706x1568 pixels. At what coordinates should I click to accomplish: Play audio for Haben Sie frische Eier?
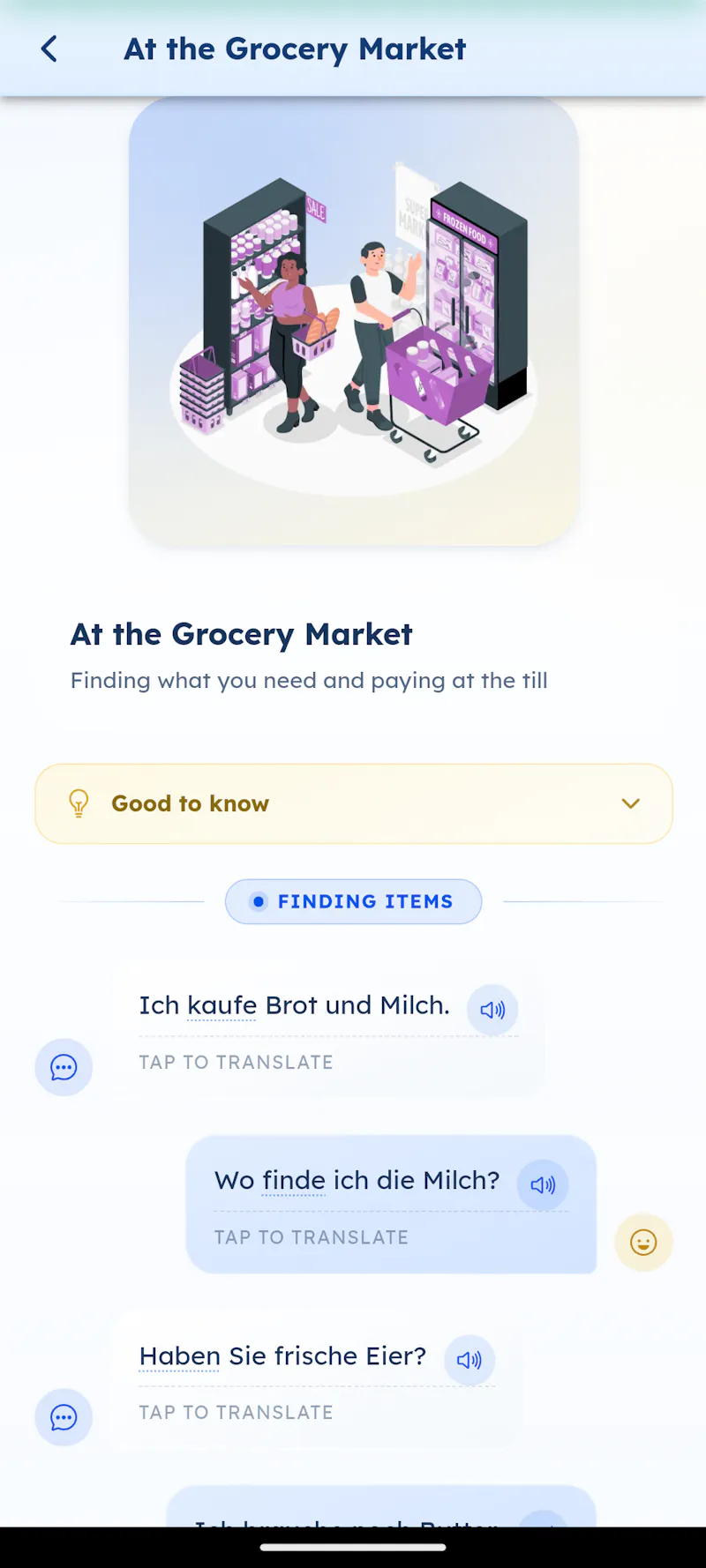click(x=469, y=1360)
